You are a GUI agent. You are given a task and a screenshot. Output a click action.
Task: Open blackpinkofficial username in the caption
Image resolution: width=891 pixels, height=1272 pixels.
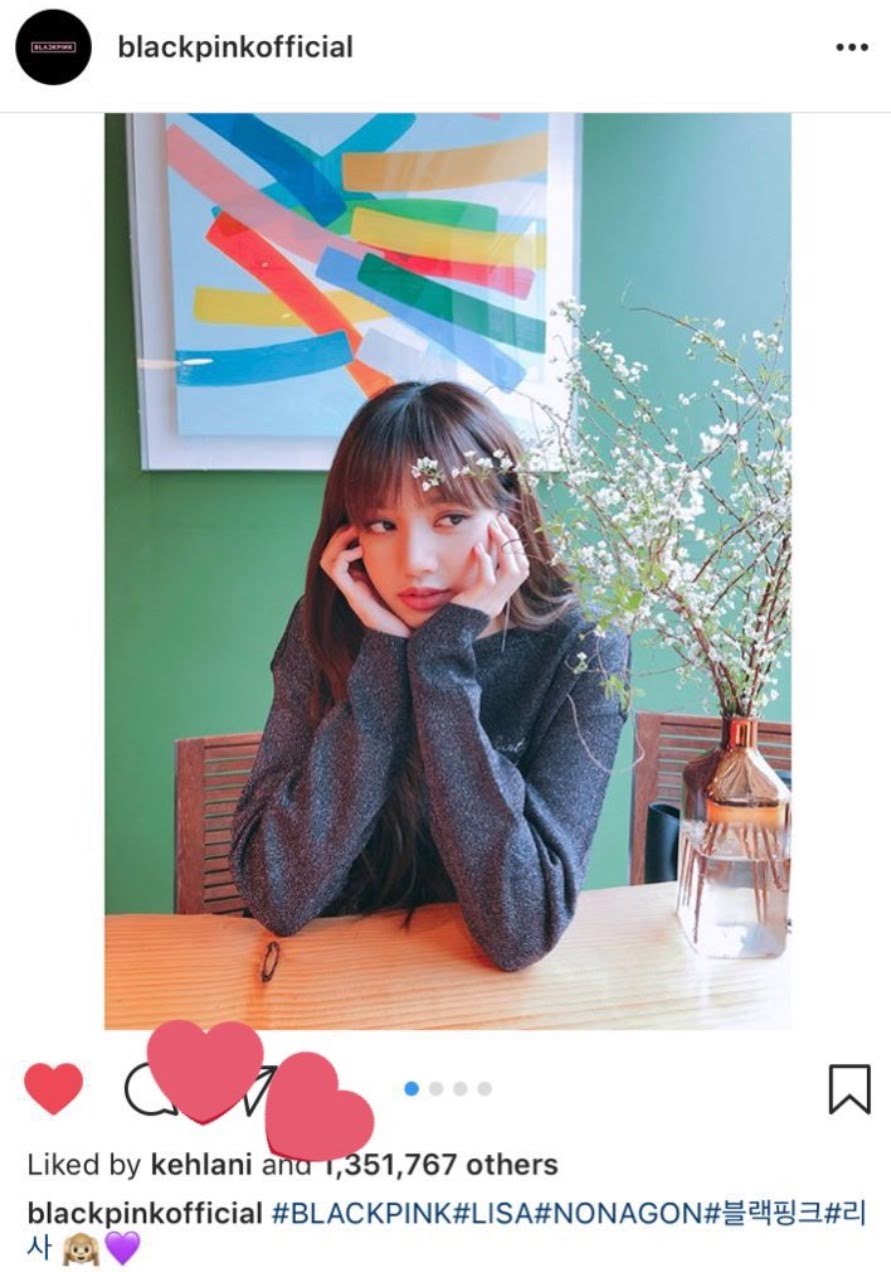[x=145, y=1214]
